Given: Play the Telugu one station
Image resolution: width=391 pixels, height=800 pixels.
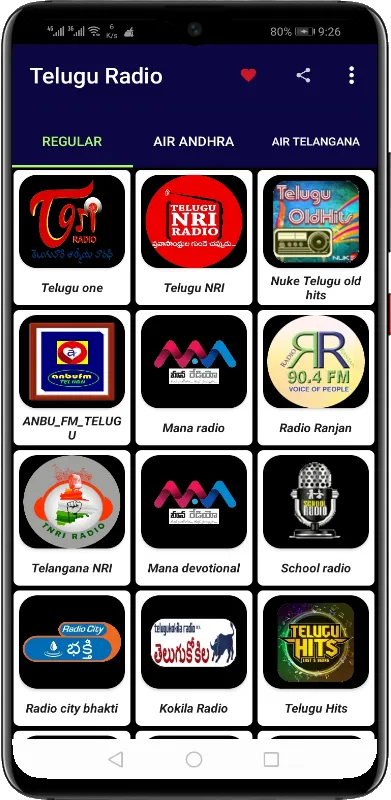Looking at the screenshot, I should (x=72, y=237).
